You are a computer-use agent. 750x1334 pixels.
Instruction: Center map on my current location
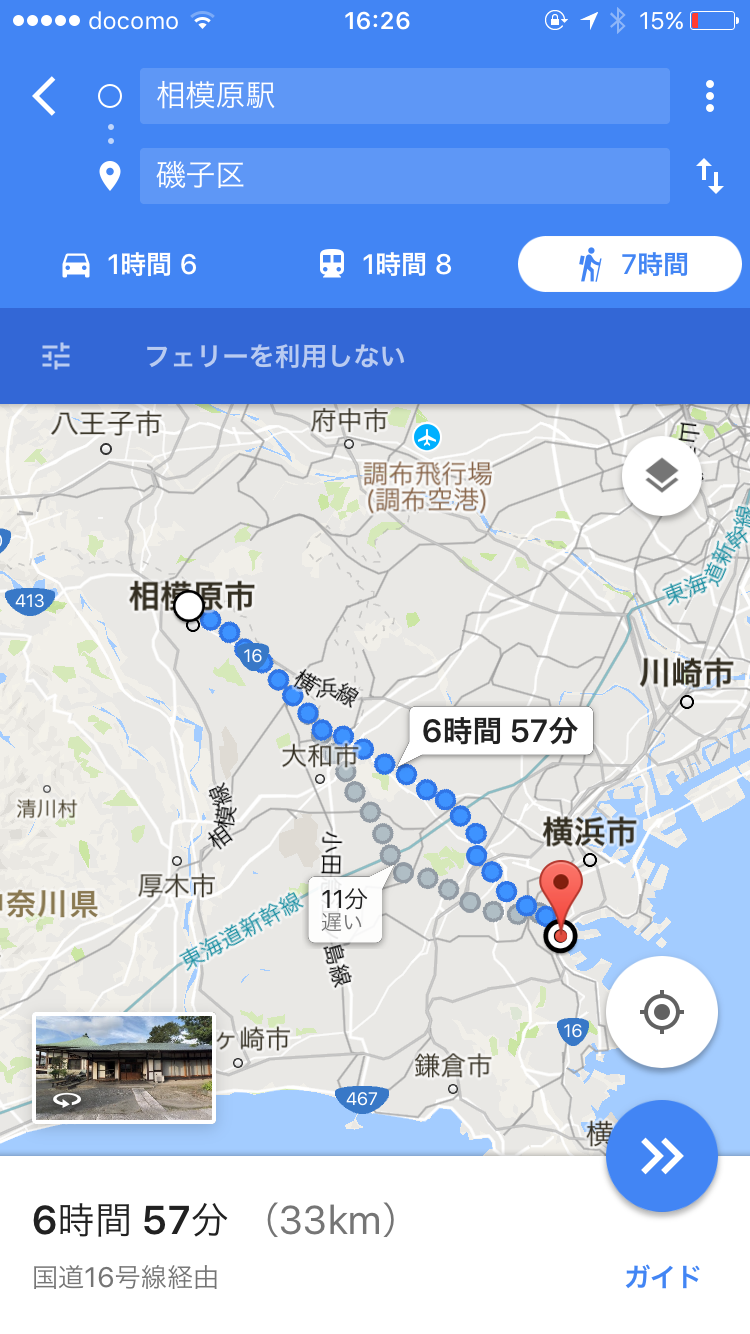click(661, 1012)
